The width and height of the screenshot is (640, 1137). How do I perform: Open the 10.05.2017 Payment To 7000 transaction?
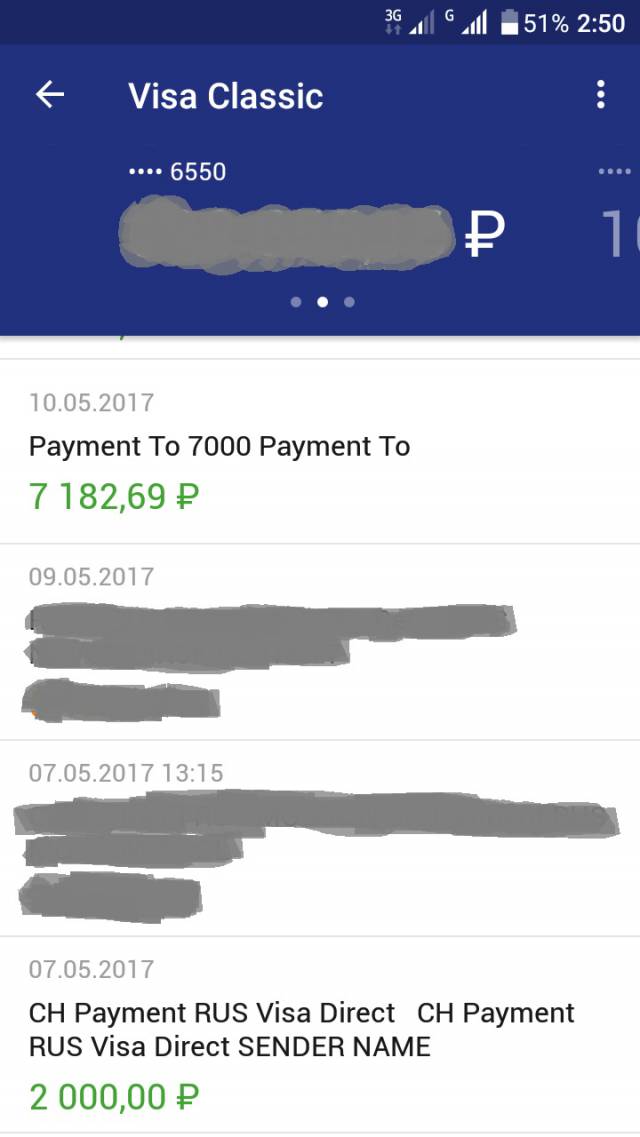[320, 451]
